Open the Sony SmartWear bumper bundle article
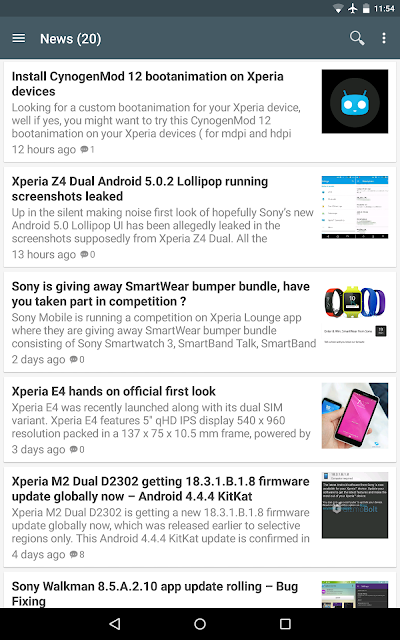 [200, 322]
